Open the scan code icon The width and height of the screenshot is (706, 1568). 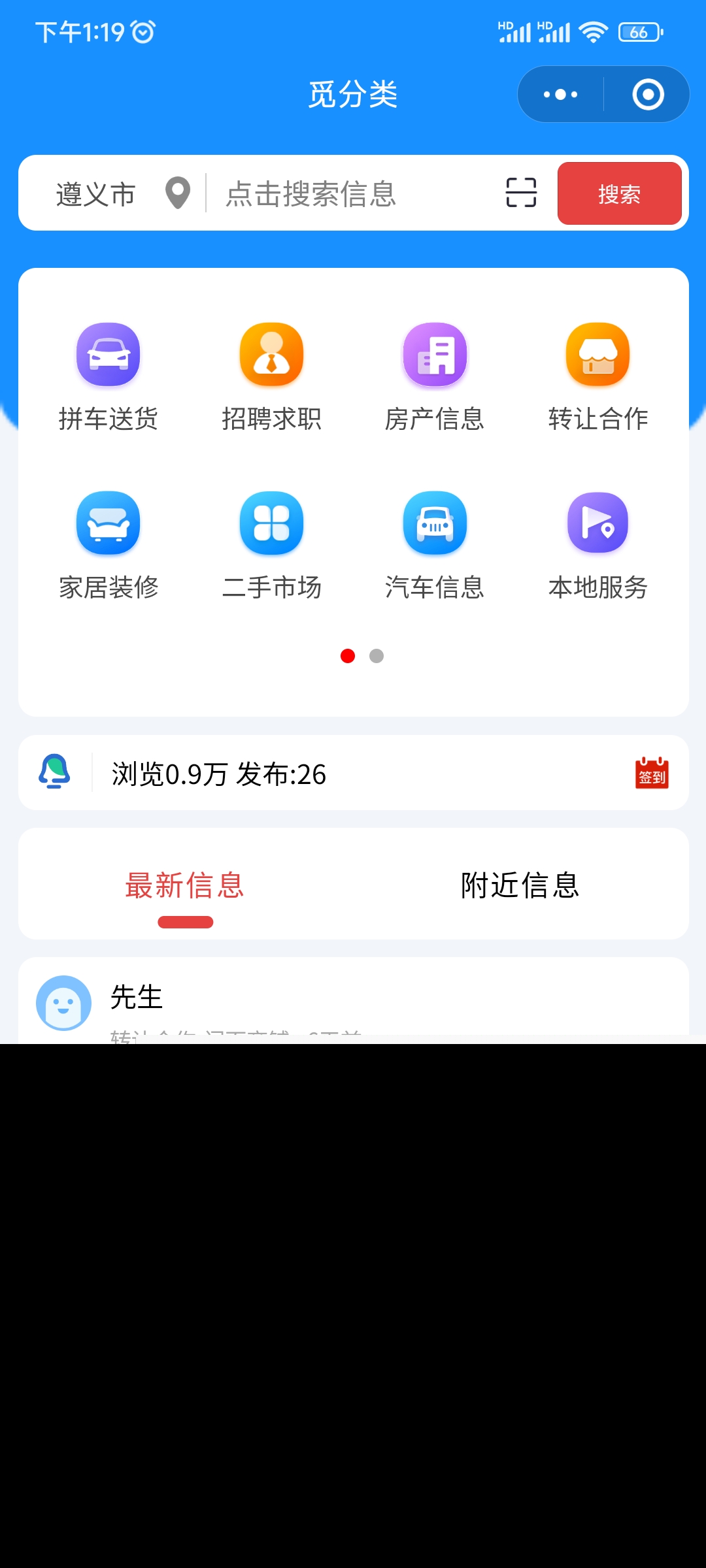tap(521, 193)
